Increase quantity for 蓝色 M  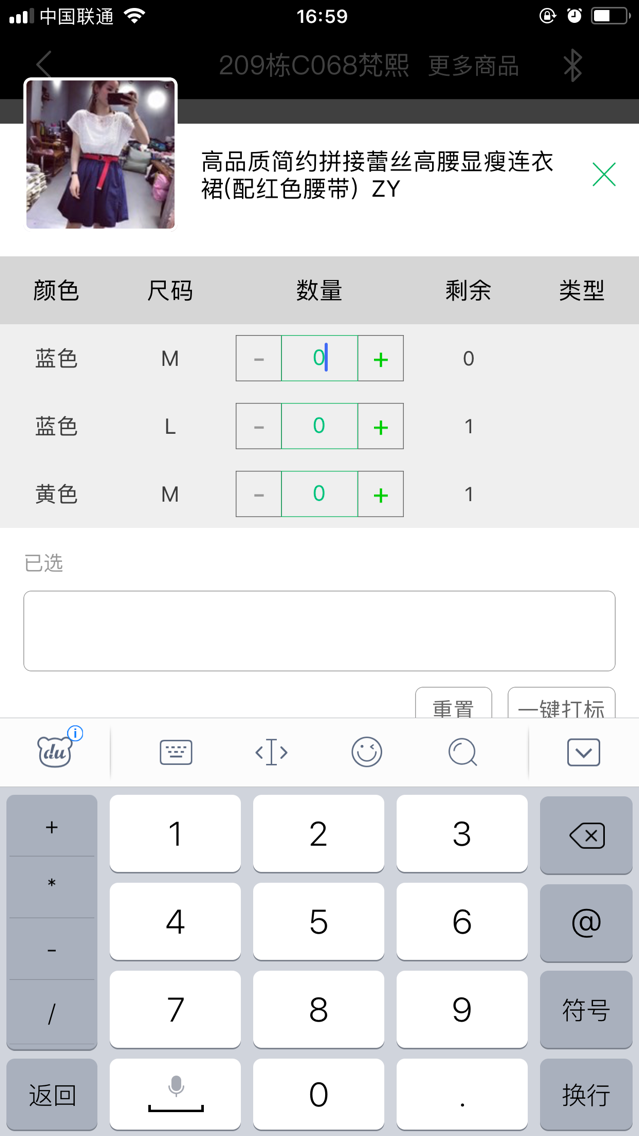click(380, 359)
